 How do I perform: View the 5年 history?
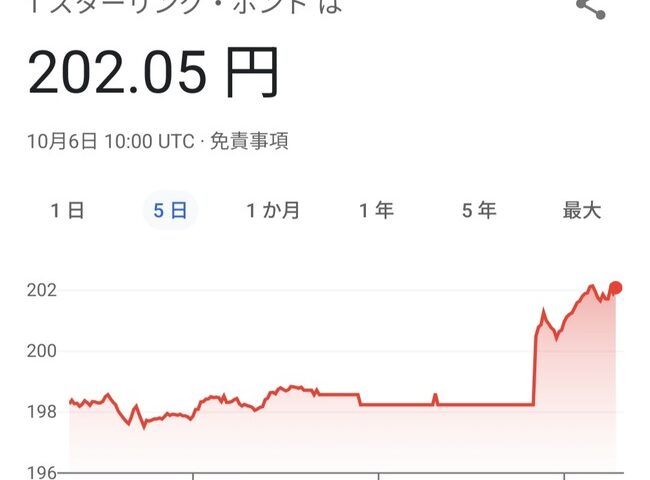tap(479, 210)
